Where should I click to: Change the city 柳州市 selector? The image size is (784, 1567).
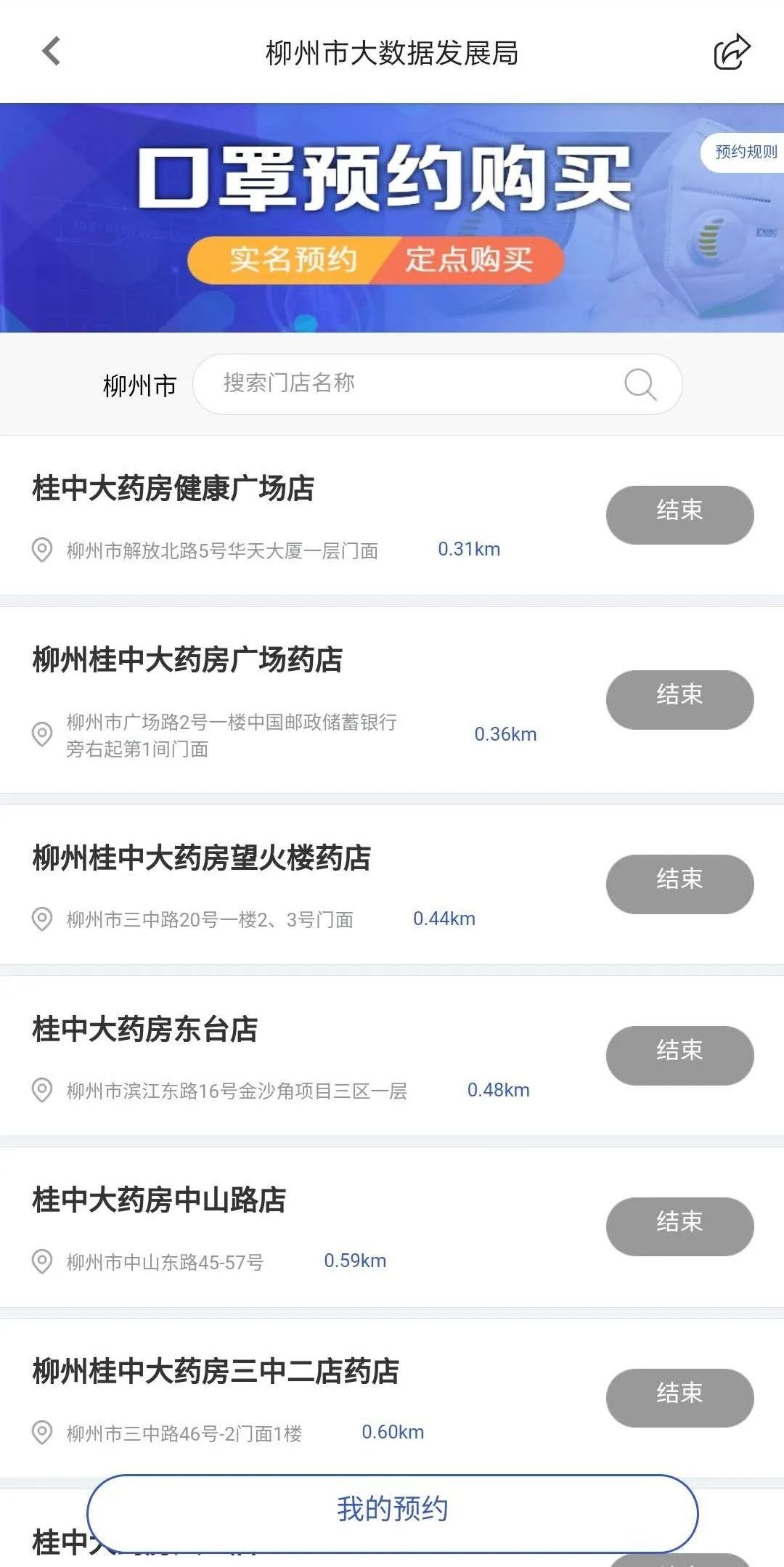tap(139, 386)
